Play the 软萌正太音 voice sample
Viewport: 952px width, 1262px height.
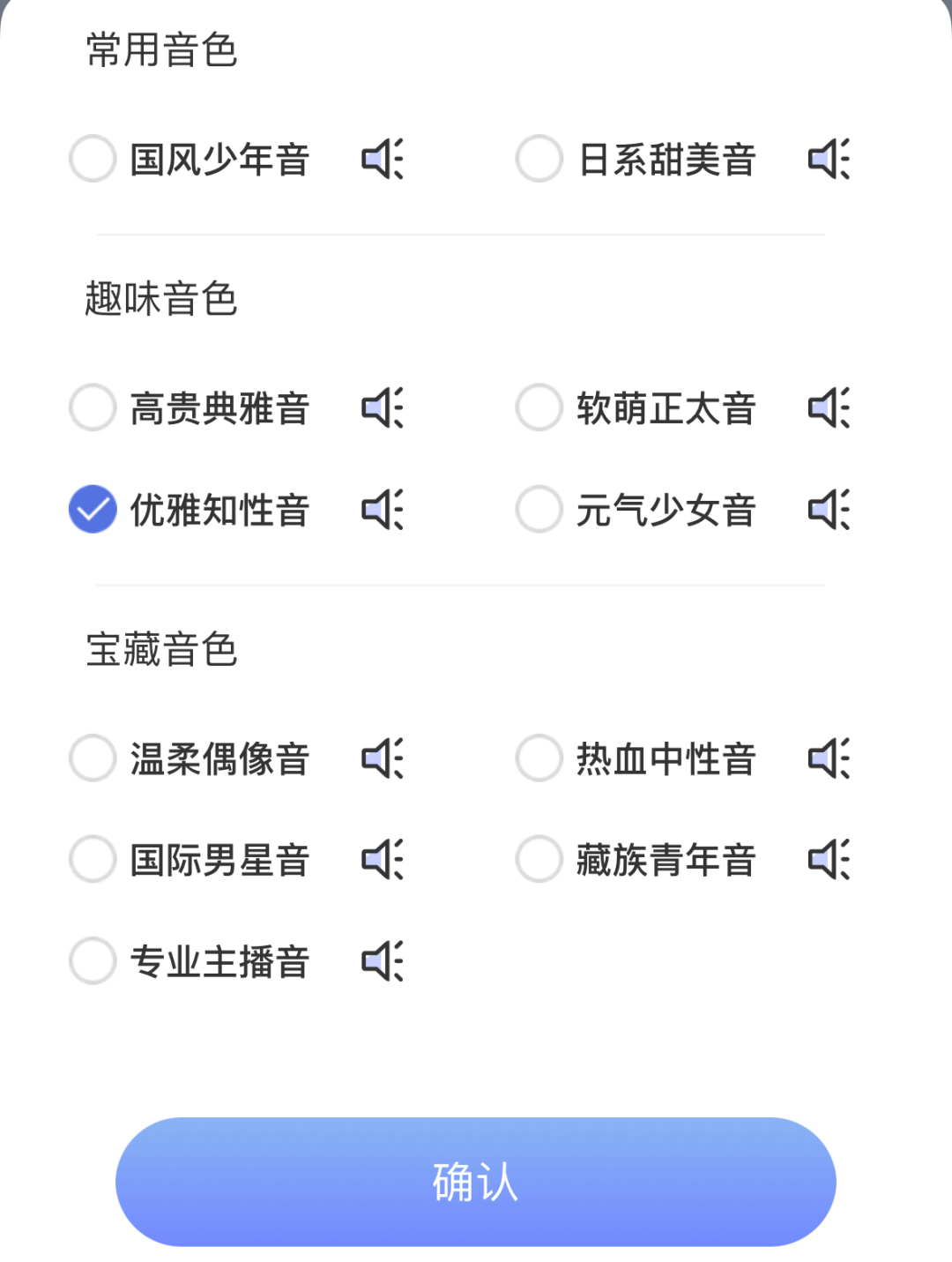click(x=829, y=407)
